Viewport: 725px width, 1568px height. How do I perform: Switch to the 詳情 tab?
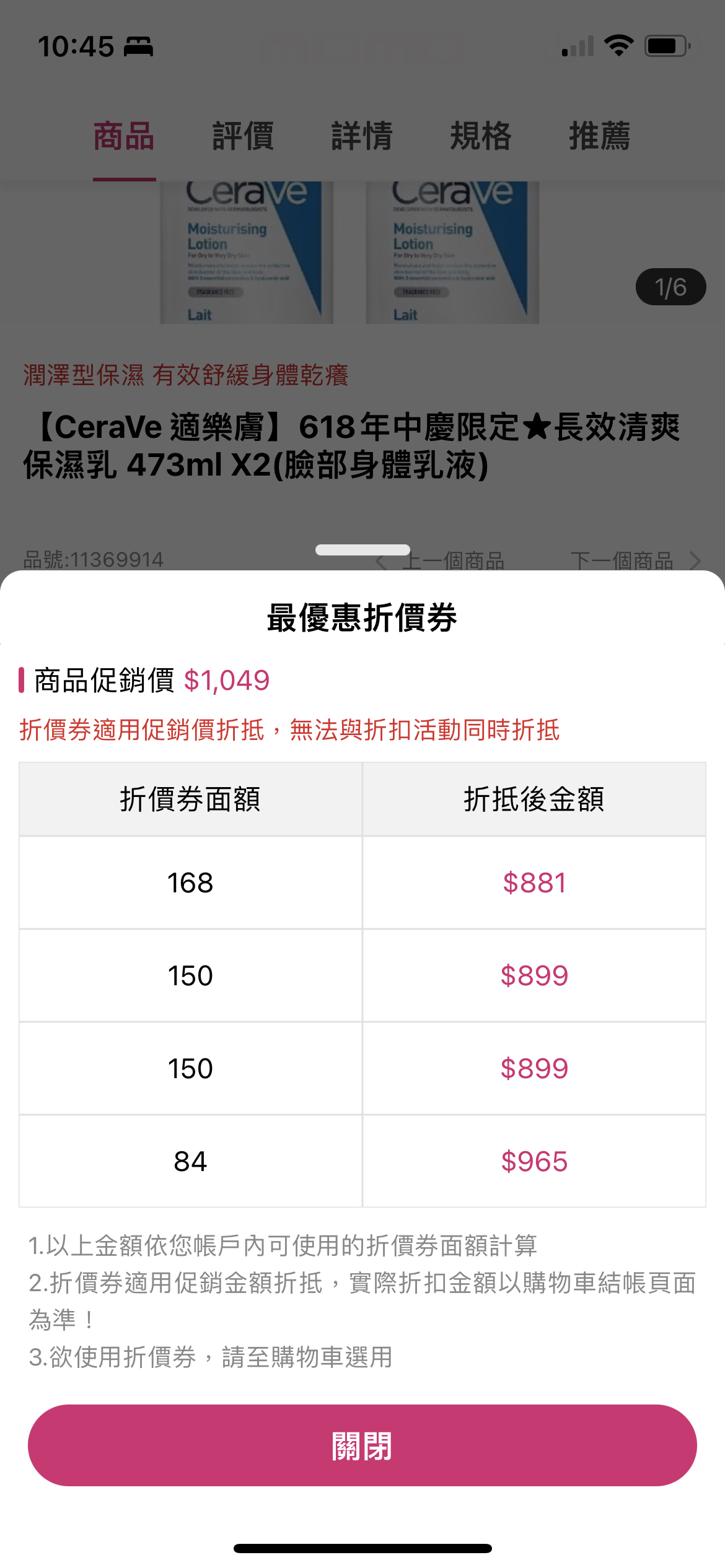click(x=362, y=136)
